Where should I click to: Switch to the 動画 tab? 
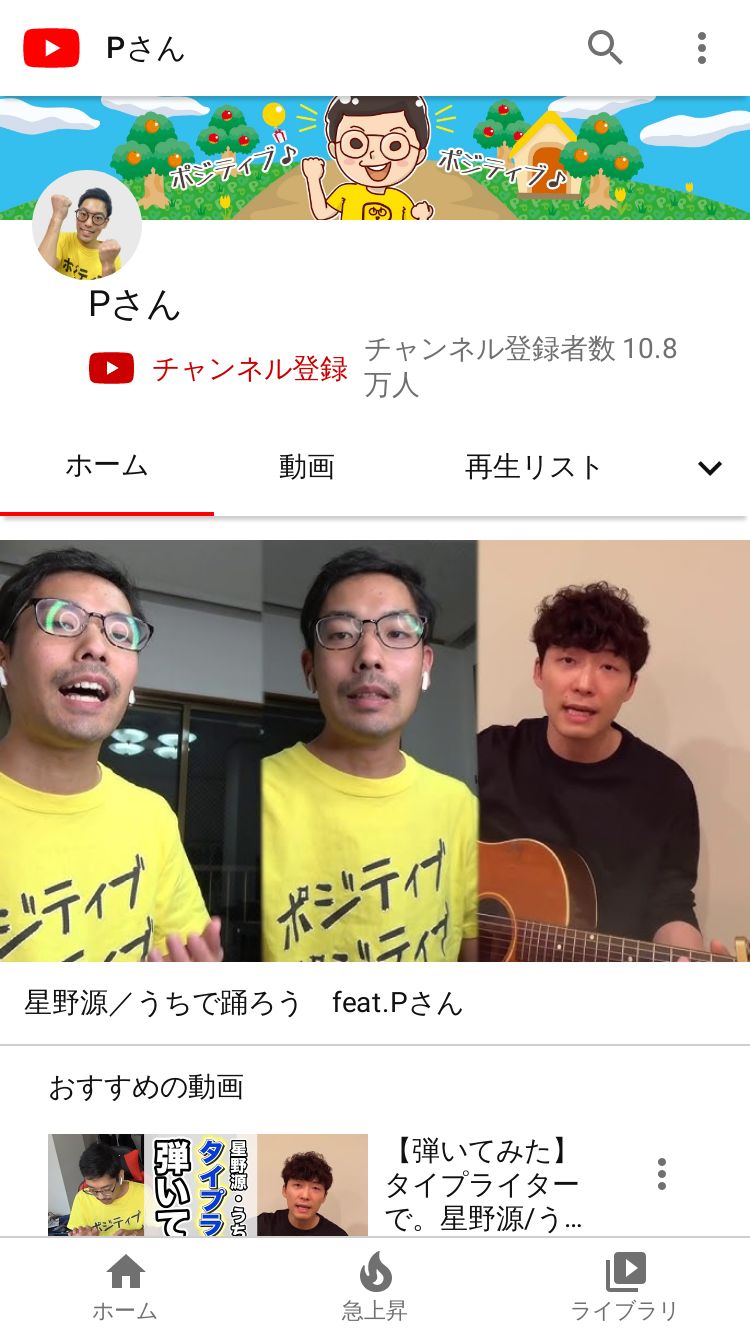click(x=307, y=467)
